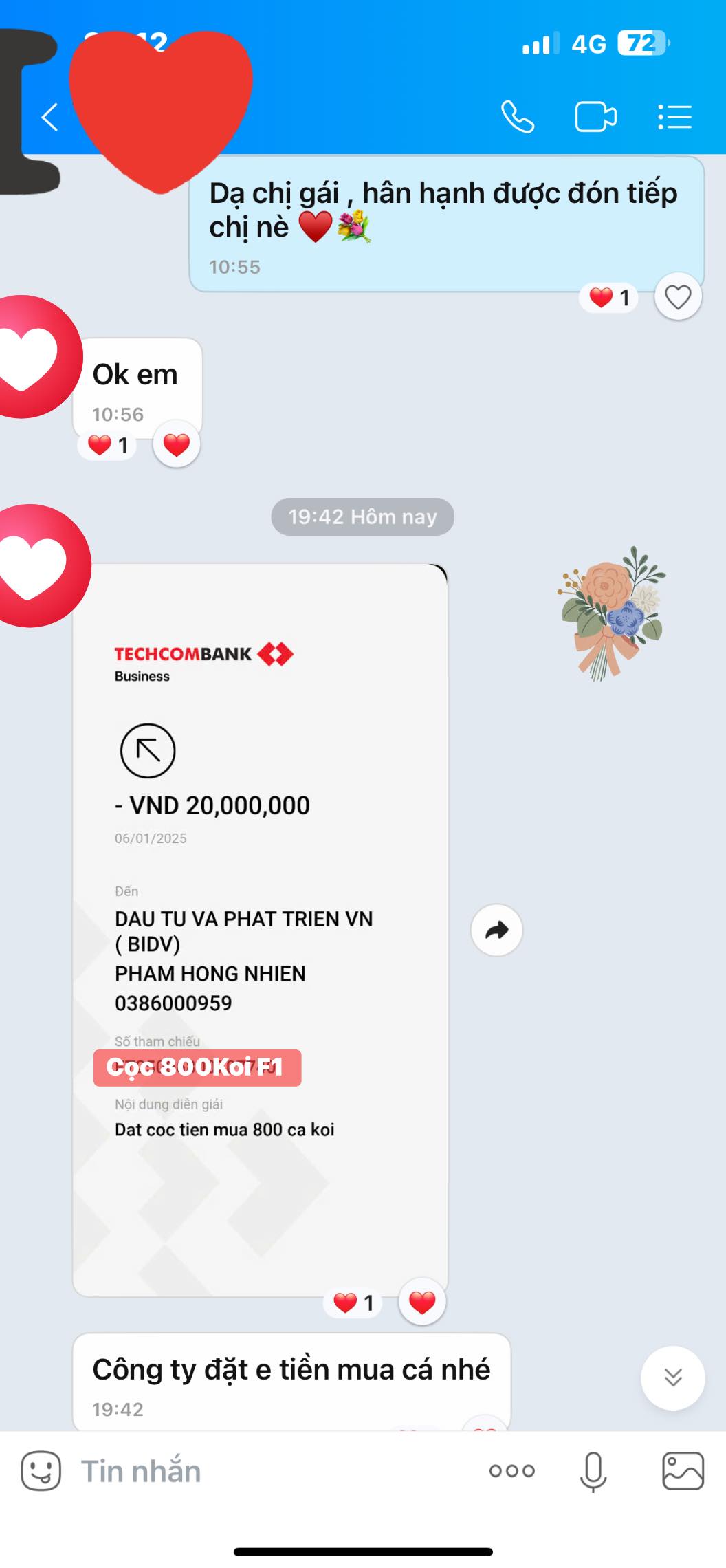Forward the Techcombank receipt image

[496, 930]
